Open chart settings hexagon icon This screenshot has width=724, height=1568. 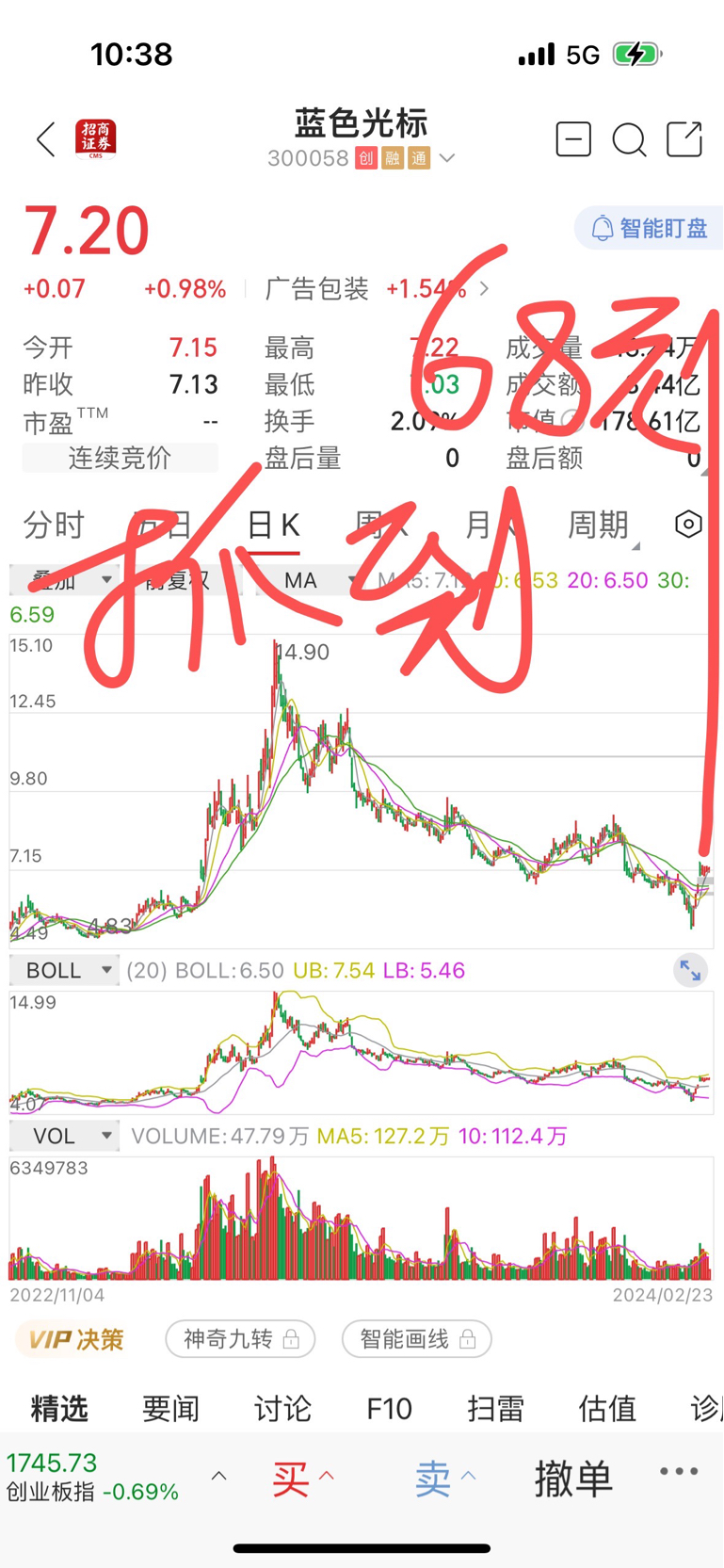pos(689,524)
